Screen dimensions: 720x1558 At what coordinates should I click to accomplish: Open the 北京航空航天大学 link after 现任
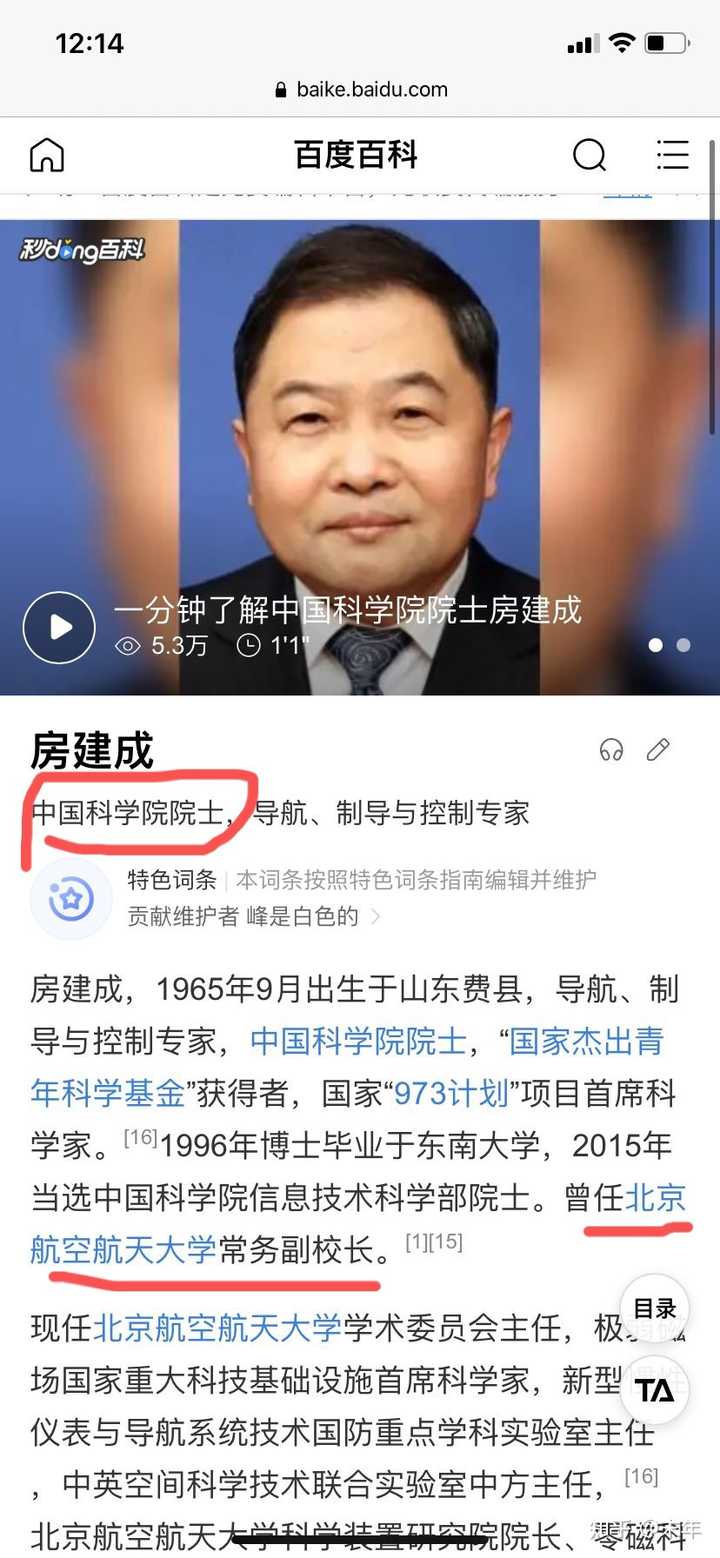click(x=217, y=1328)
